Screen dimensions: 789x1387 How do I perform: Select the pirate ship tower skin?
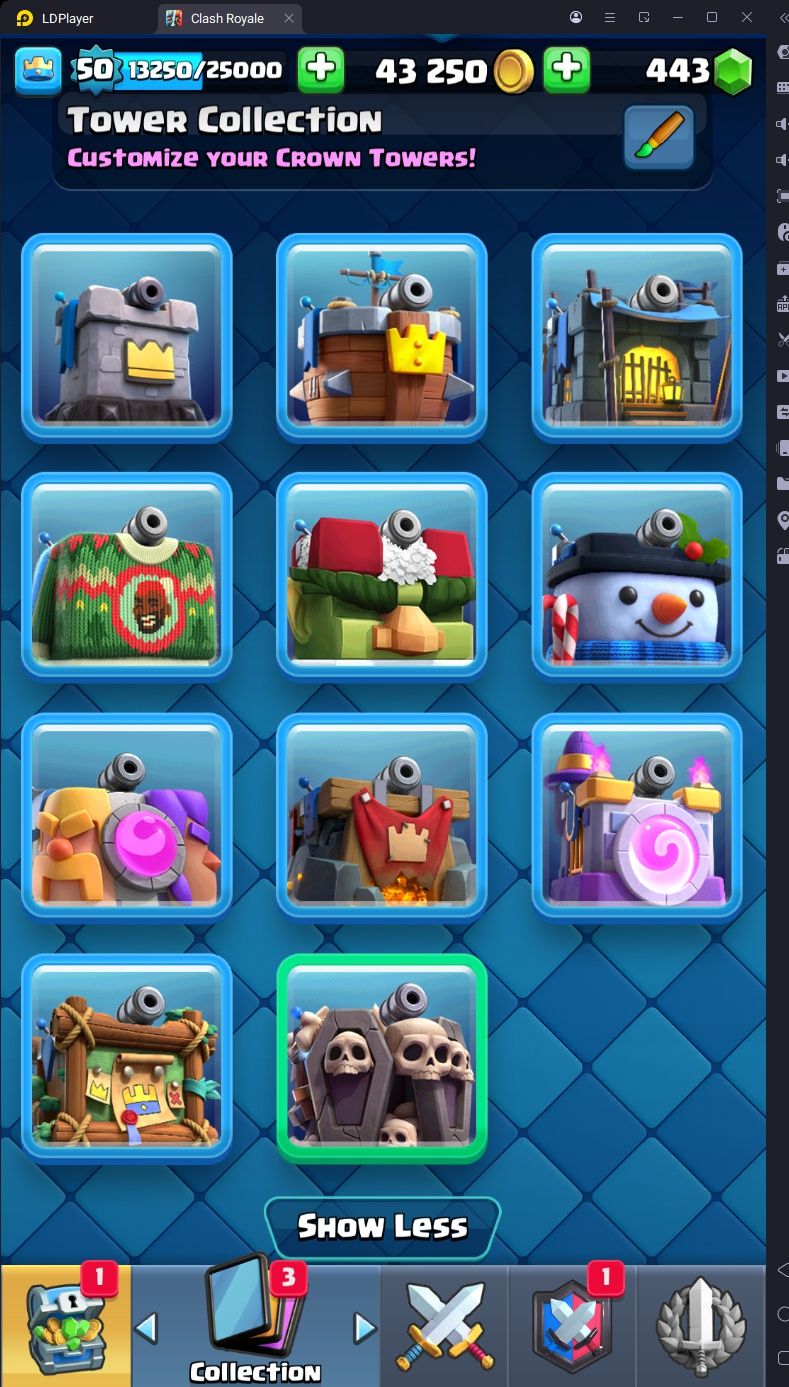(x=382, y=337)
